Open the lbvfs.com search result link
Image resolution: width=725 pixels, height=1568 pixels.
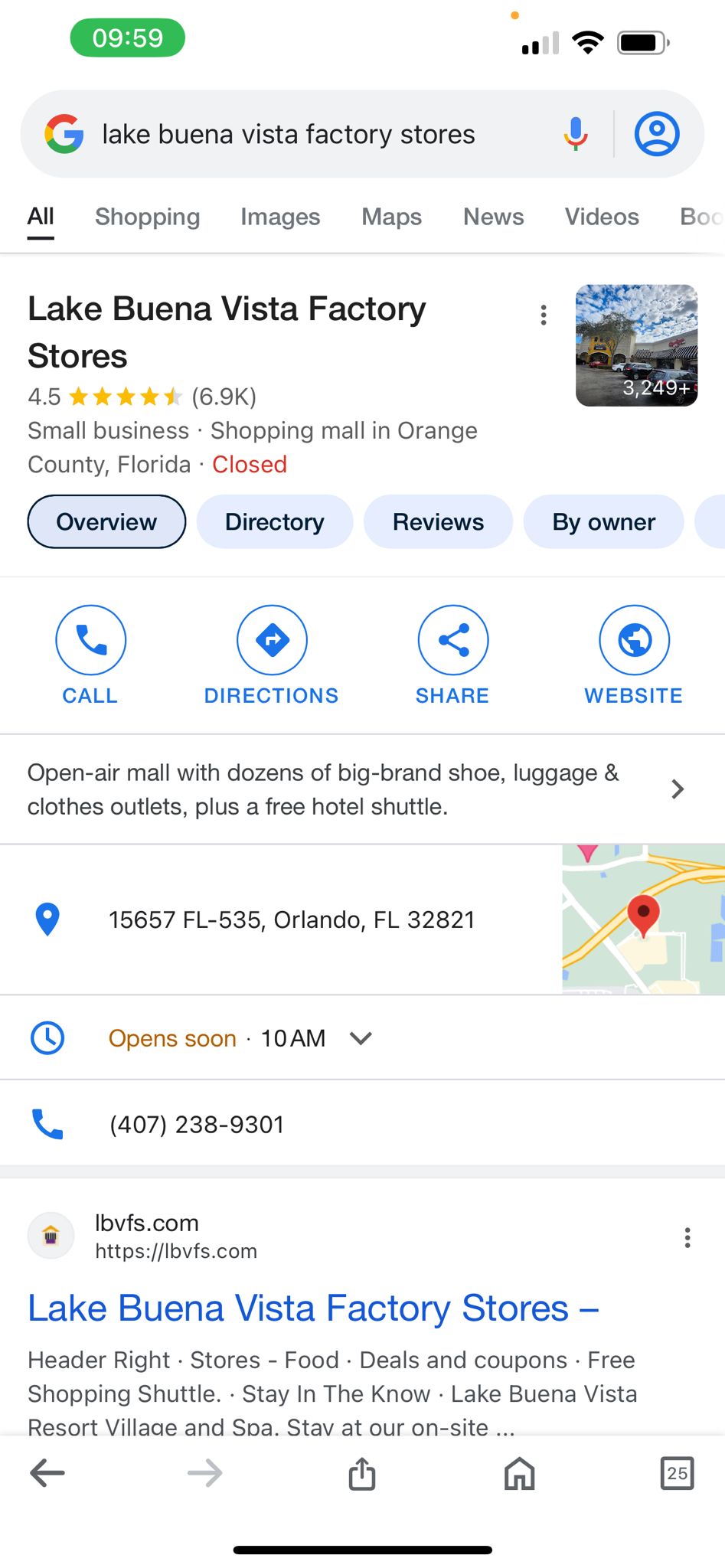[312, 1308]
